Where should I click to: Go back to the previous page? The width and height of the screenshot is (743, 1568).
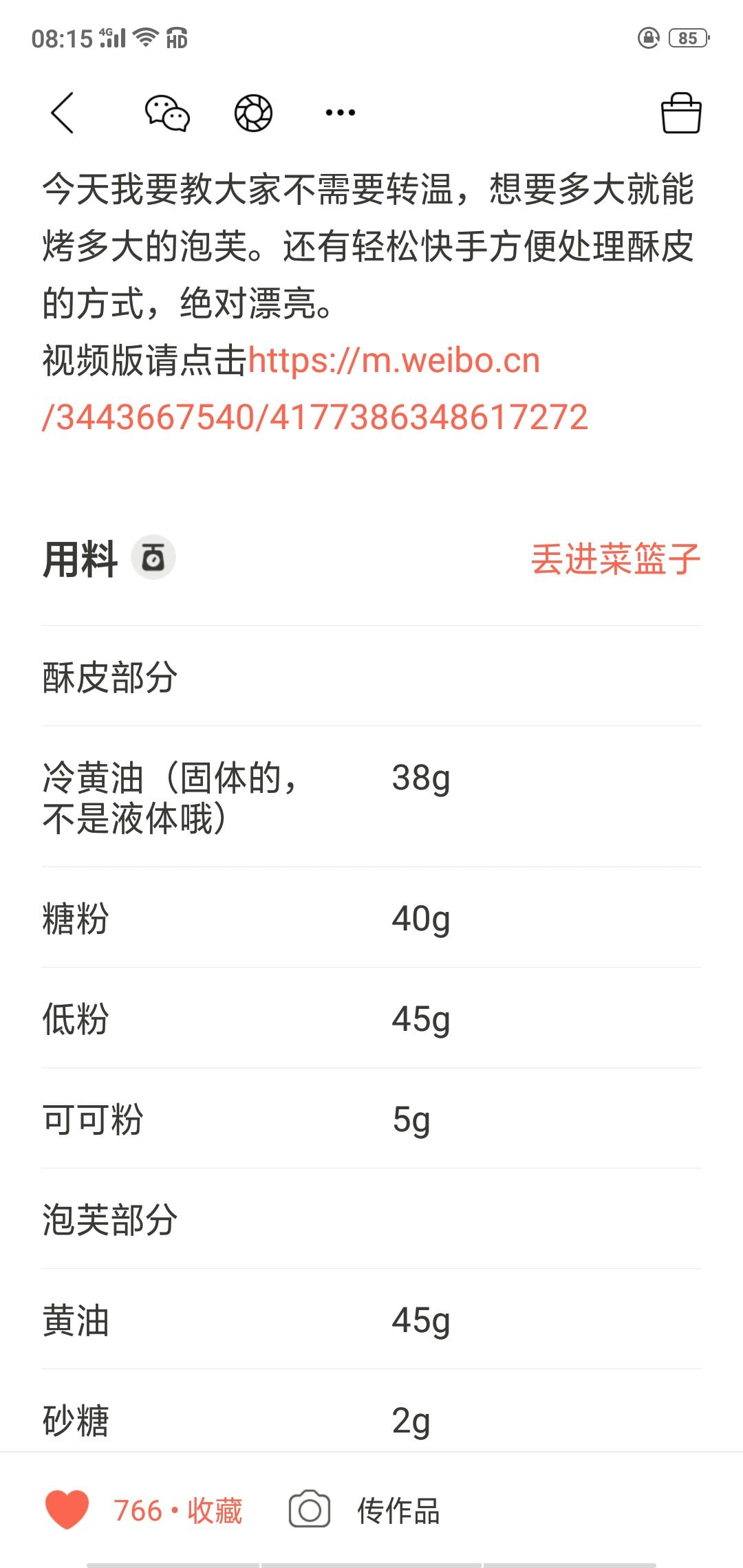63,113
